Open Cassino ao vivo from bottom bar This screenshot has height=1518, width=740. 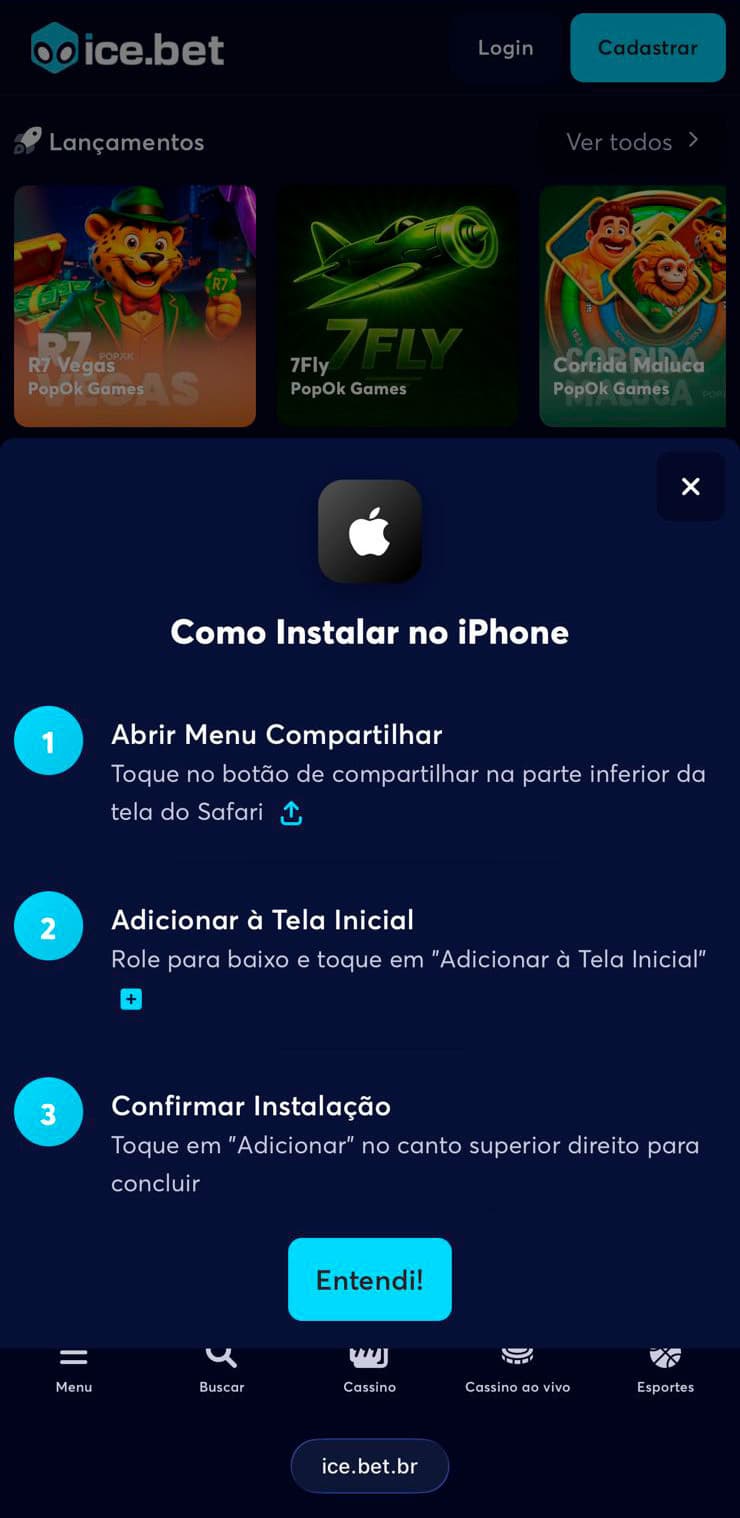[517, 1368]
